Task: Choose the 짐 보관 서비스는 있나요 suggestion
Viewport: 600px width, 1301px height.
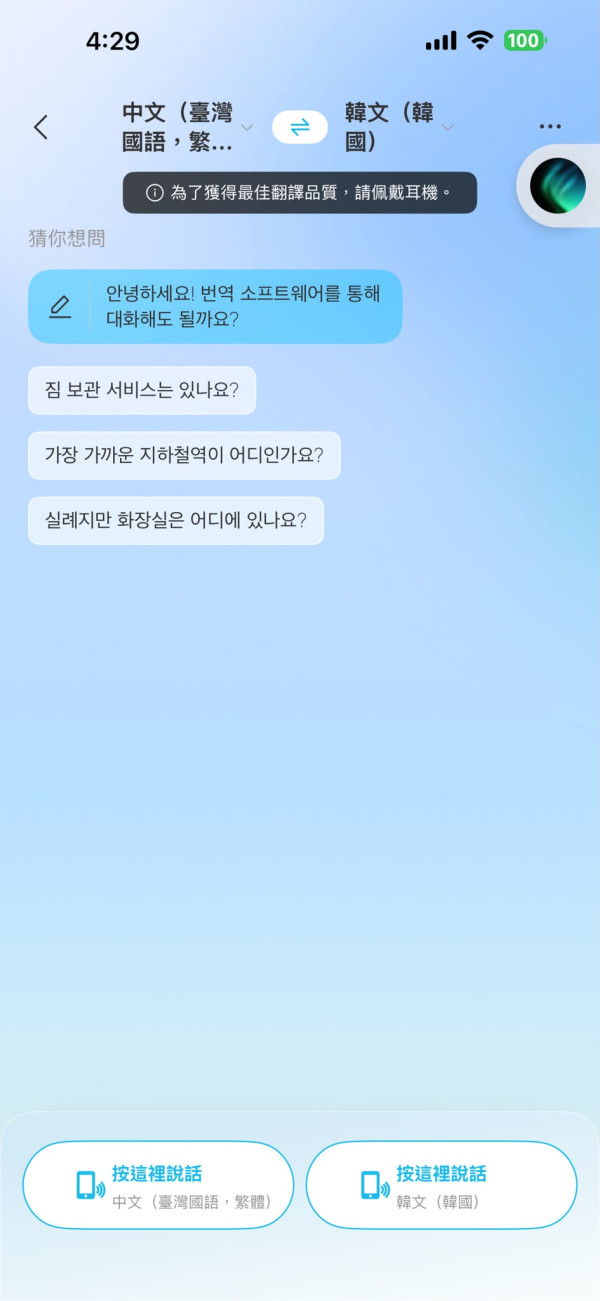Action: pyautogui.click(x=142, y=390)
